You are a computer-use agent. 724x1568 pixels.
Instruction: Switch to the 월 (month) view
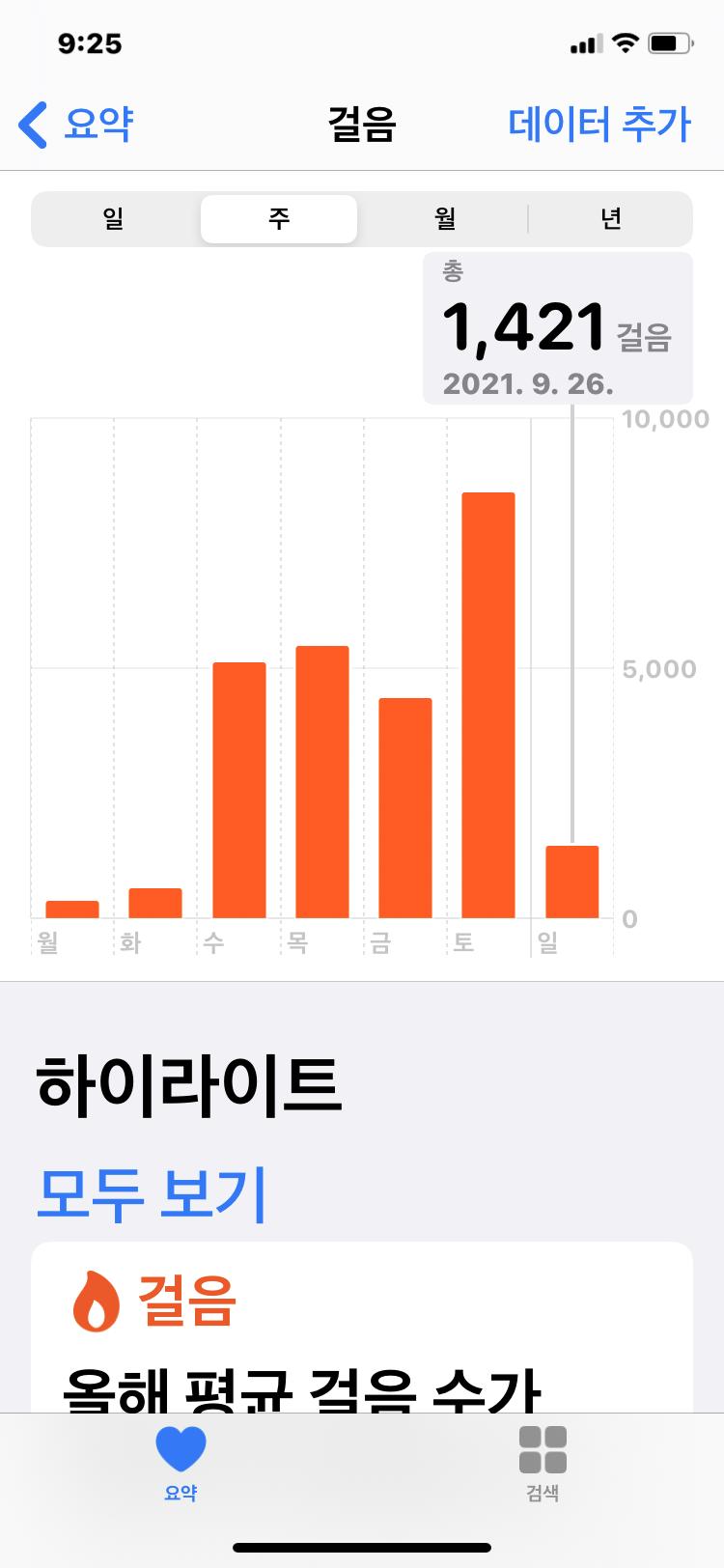(x=444, y=219)
